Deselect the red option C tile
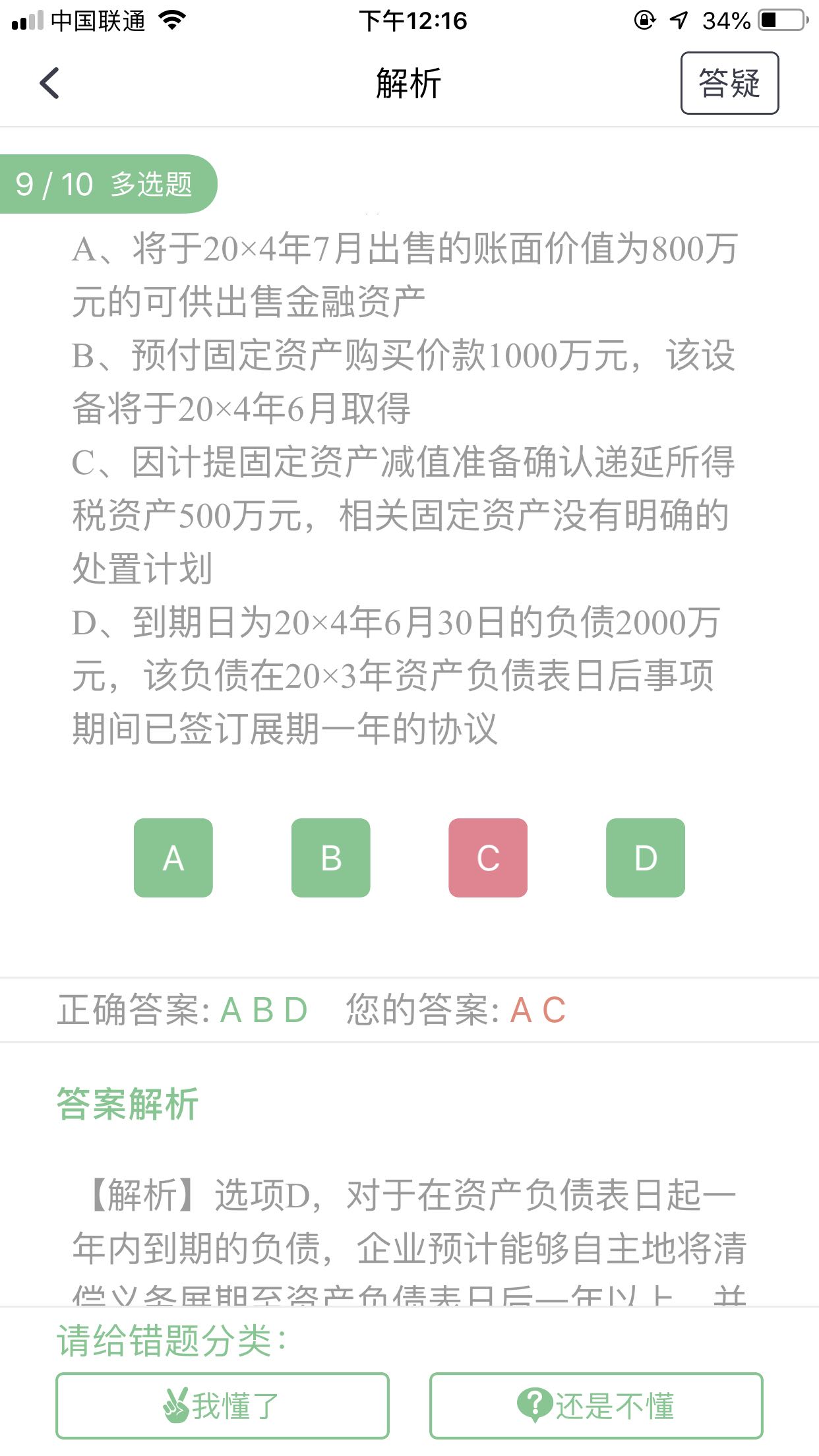 [488, 857]
